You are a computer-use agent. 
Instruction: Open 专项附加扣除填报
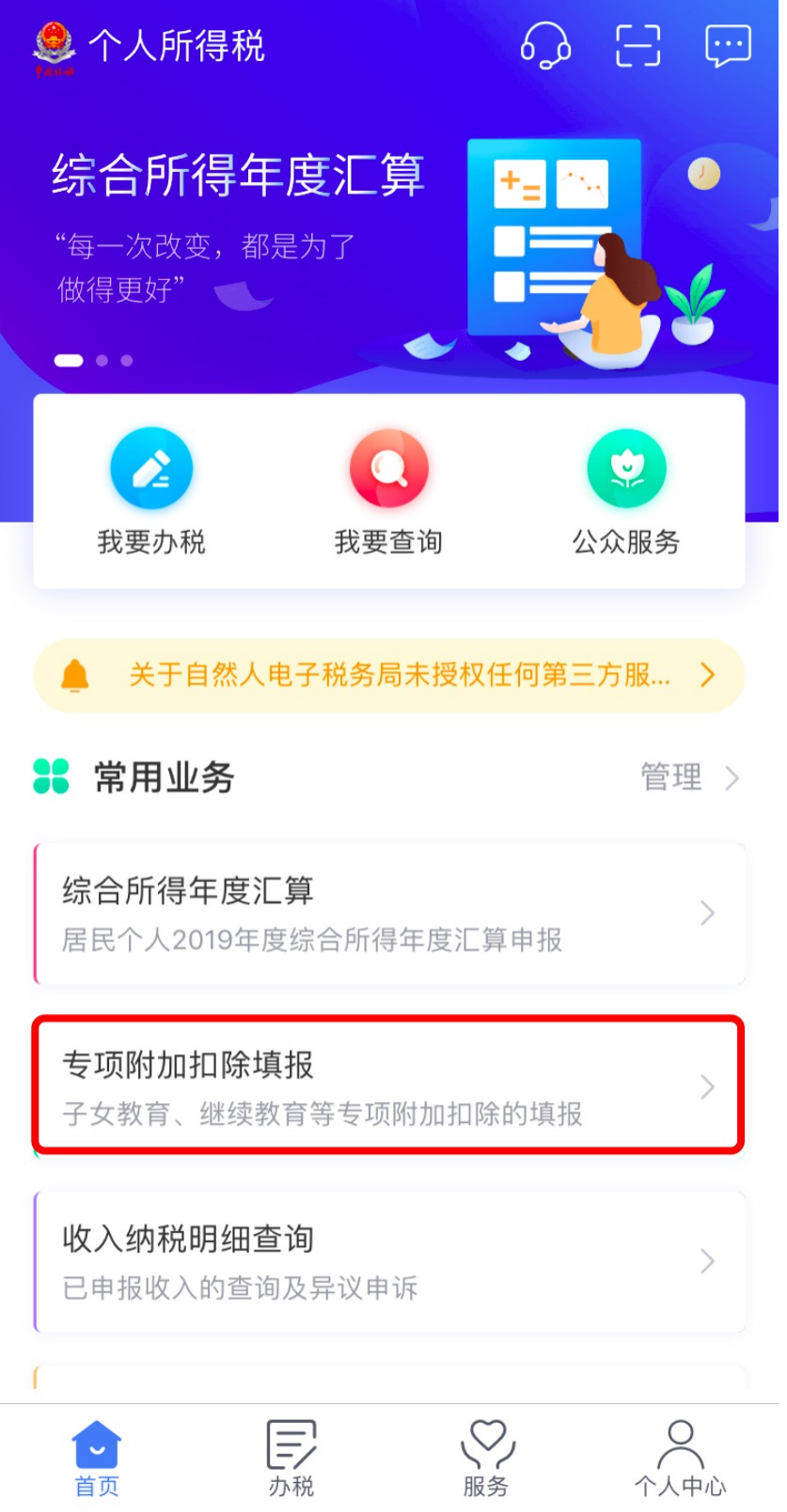(x=389, y=1084)
